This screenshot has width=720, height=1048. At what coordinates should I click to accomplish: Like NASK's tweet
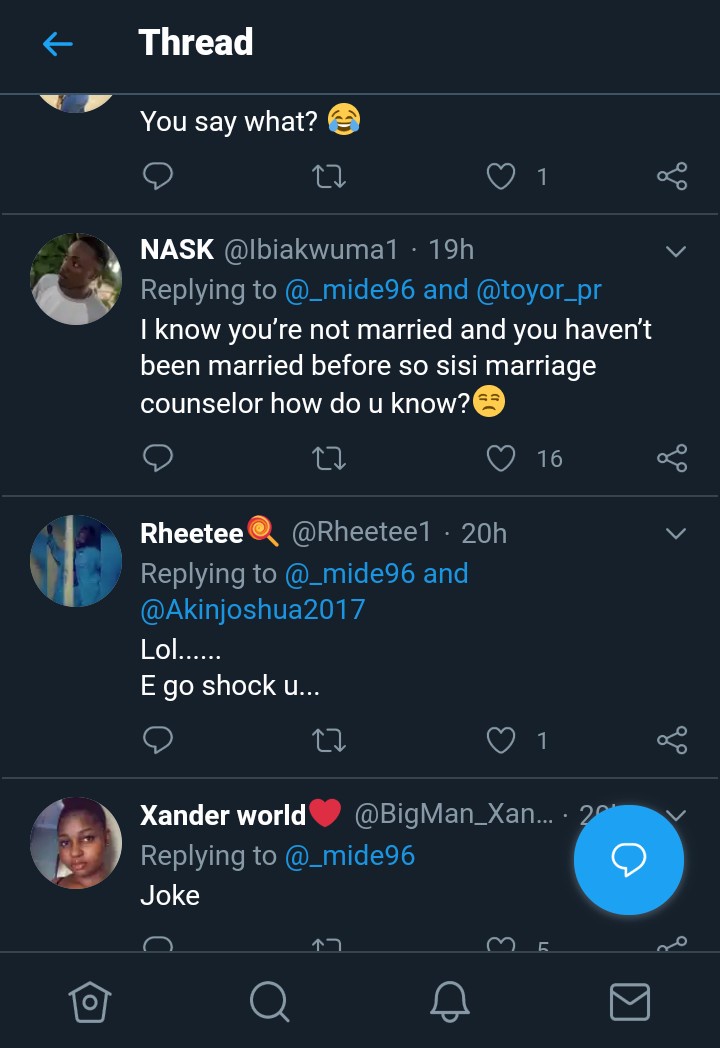pos(500,459)
